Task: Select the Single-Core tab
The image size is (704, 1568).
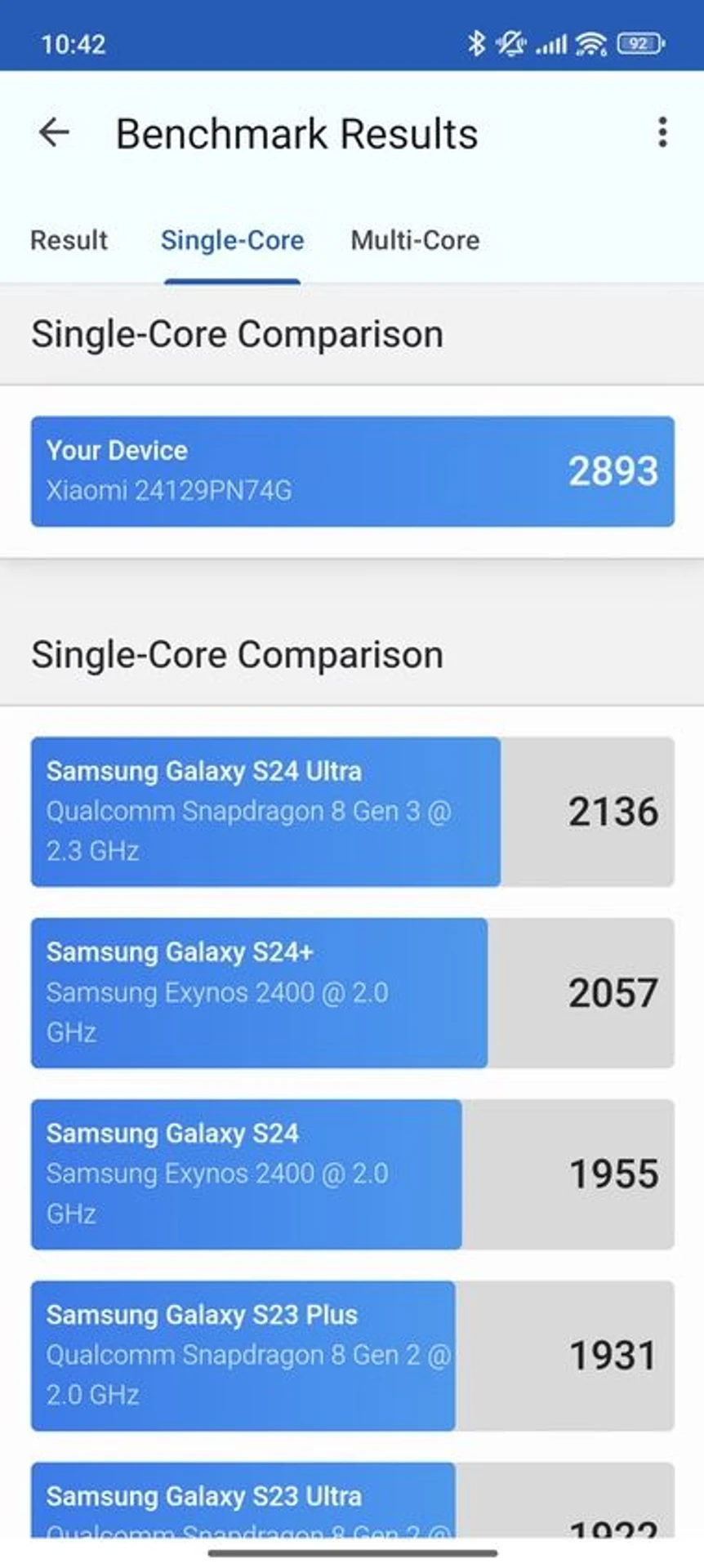Action: click(x=232, y=240)
